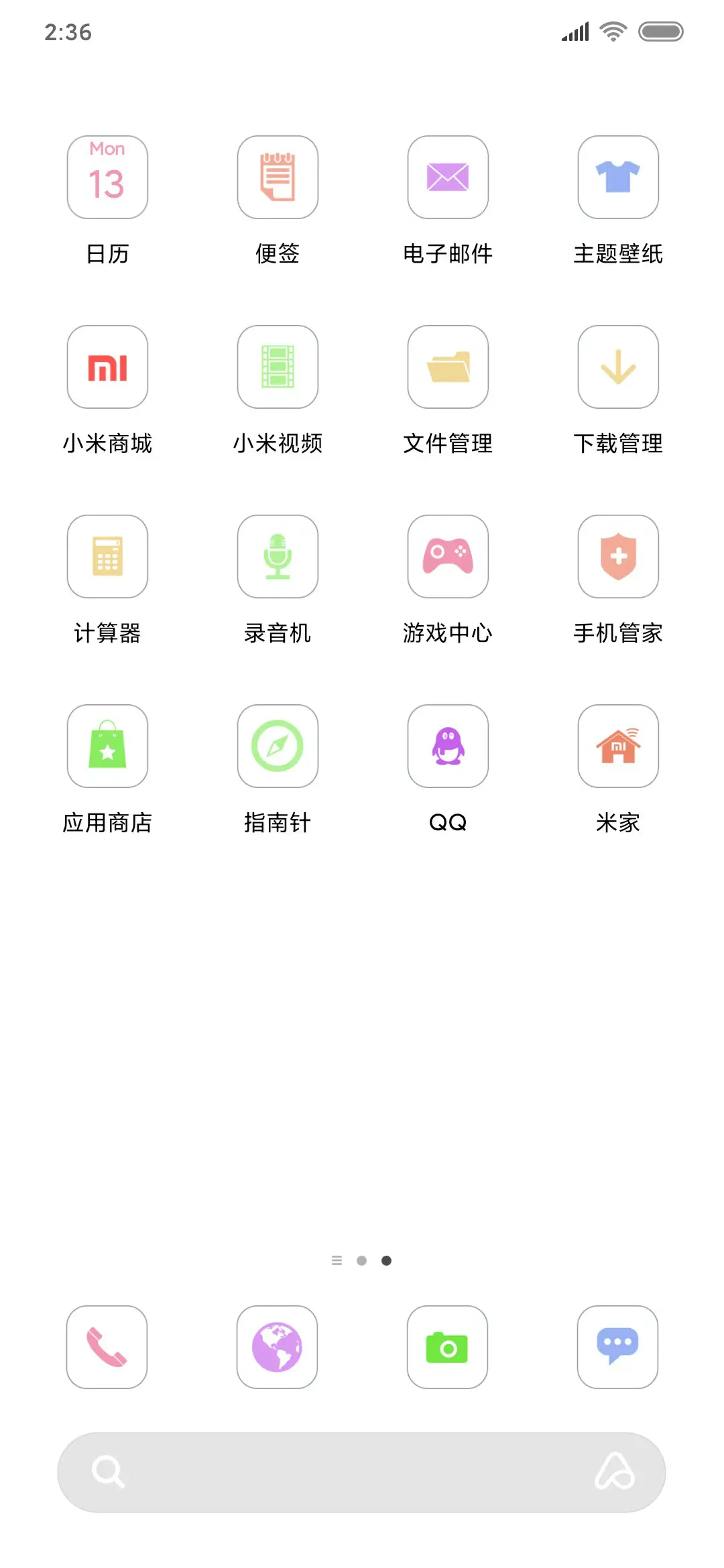The image size is (724, 1568).
Task: Open the 小米商城 Mi Store app
Action: click(107, 367)
